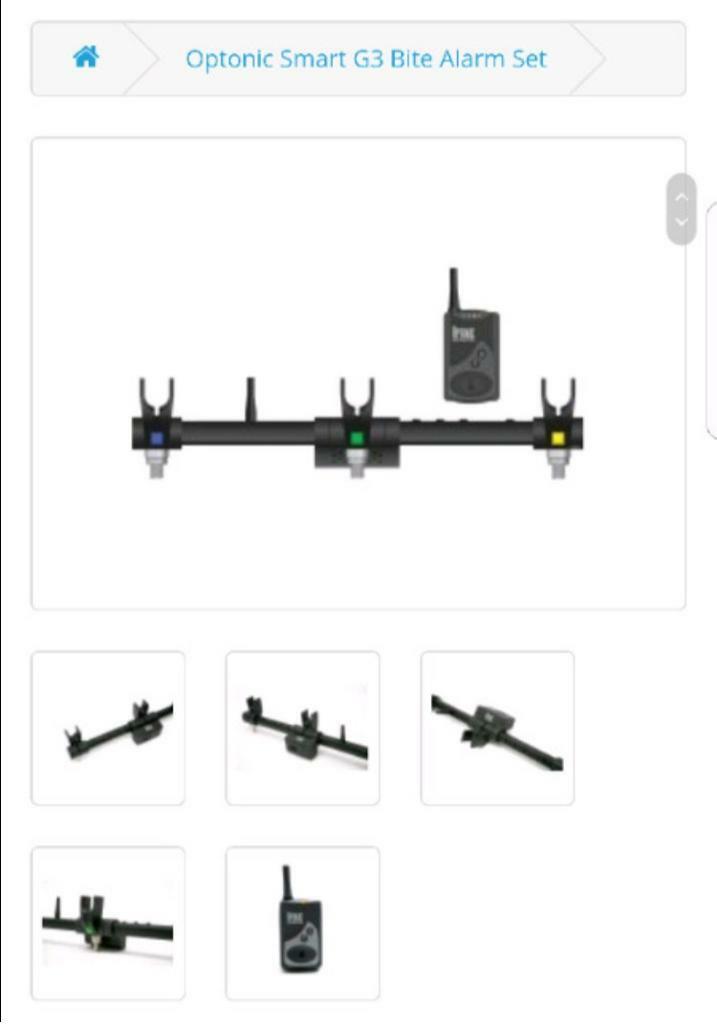Screen dimensions: 717x1024
Task: Tap the home icon in the breadcrumb
Action: (x=86, y=57)
